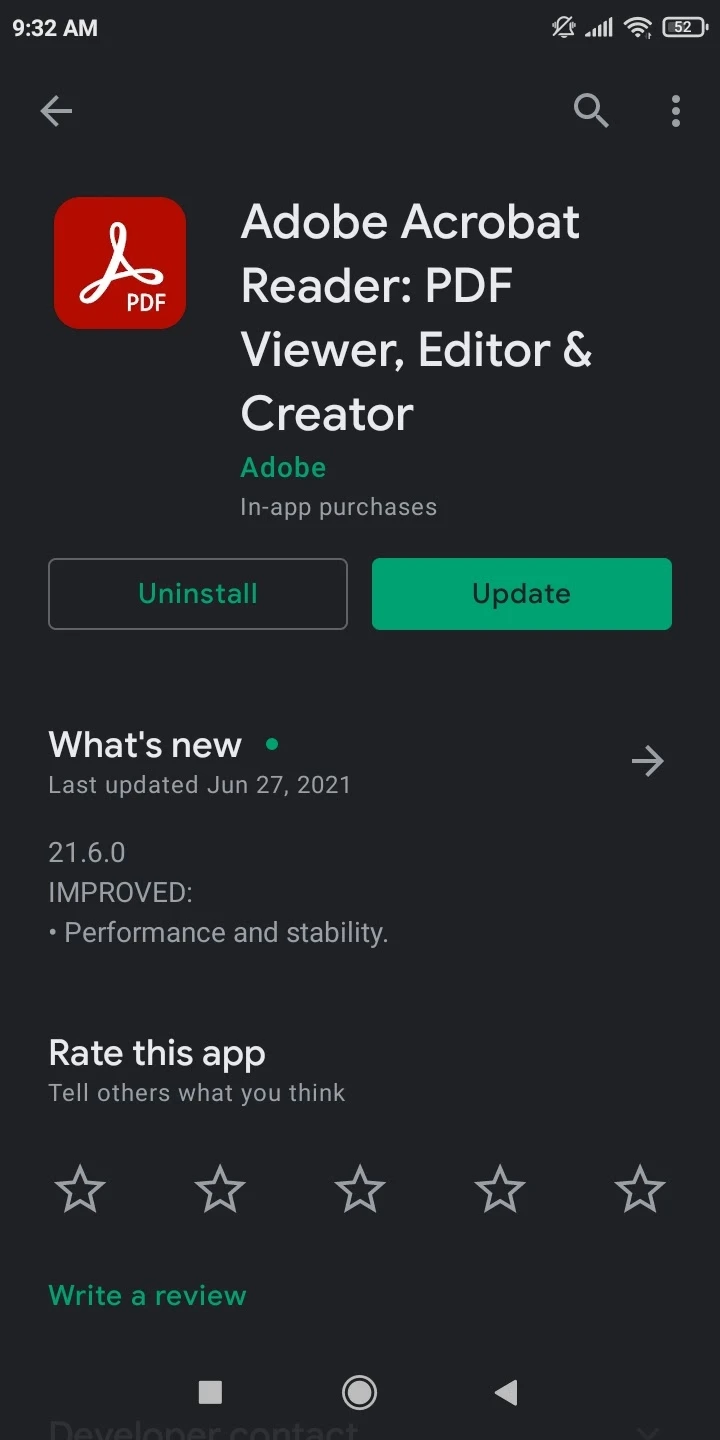Open recent apps from navigation bar

(x=210, y=1392)
